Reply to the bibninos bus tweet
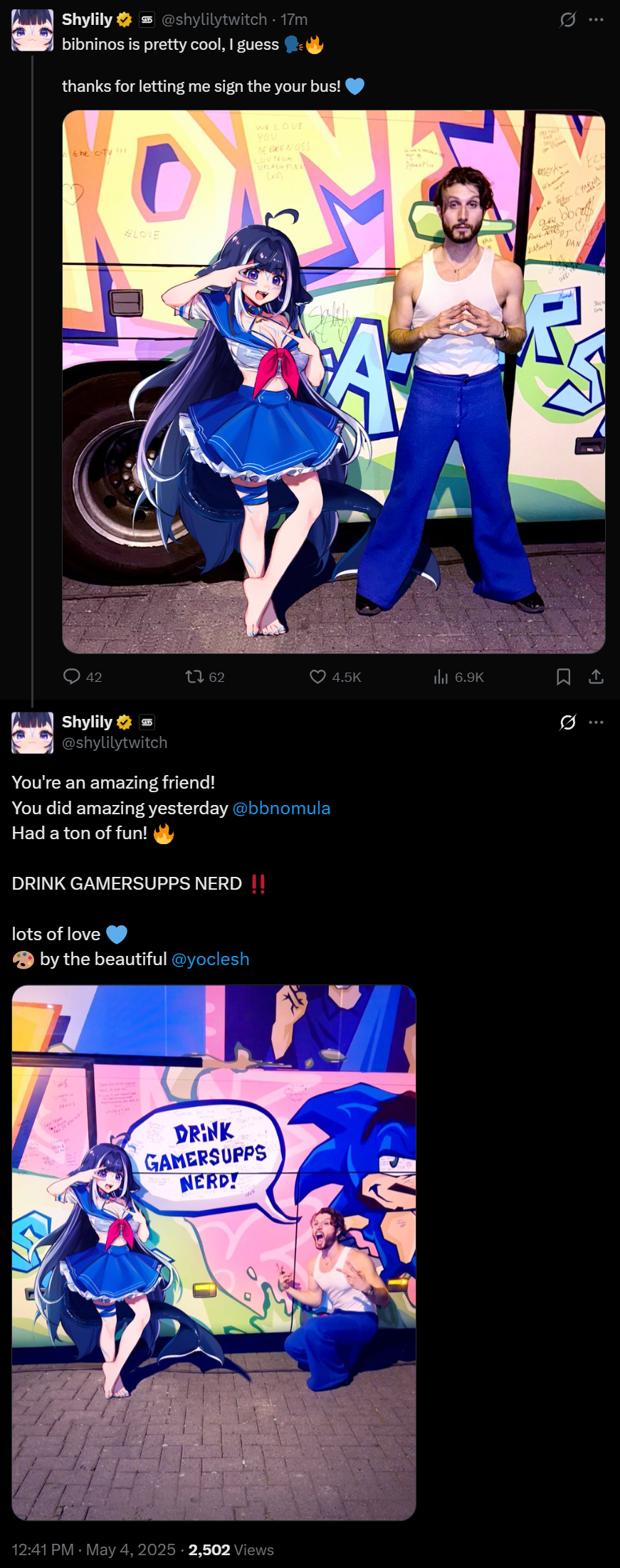The width and height of the screenshot is (620, 1568). [x=72, y=676]
